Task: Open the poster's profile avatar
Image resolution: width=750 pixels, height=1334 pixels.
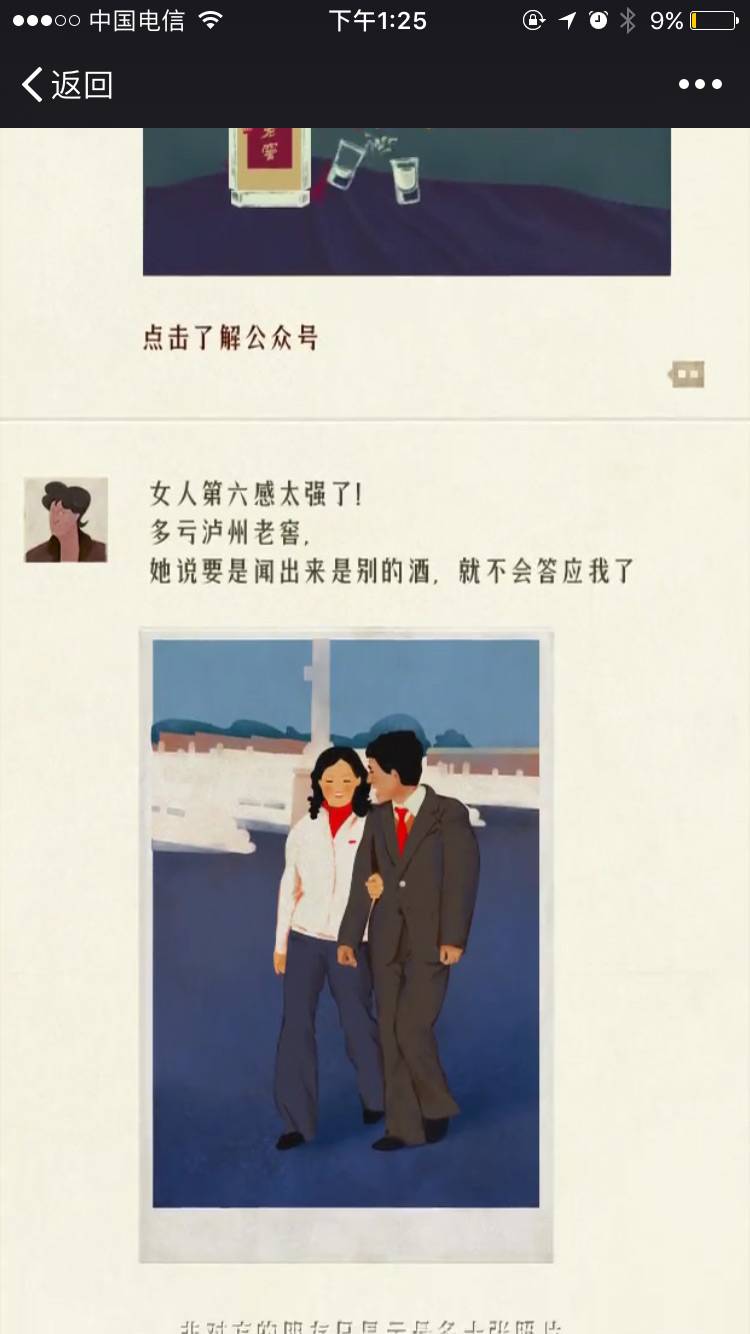Action: point(66,520)
